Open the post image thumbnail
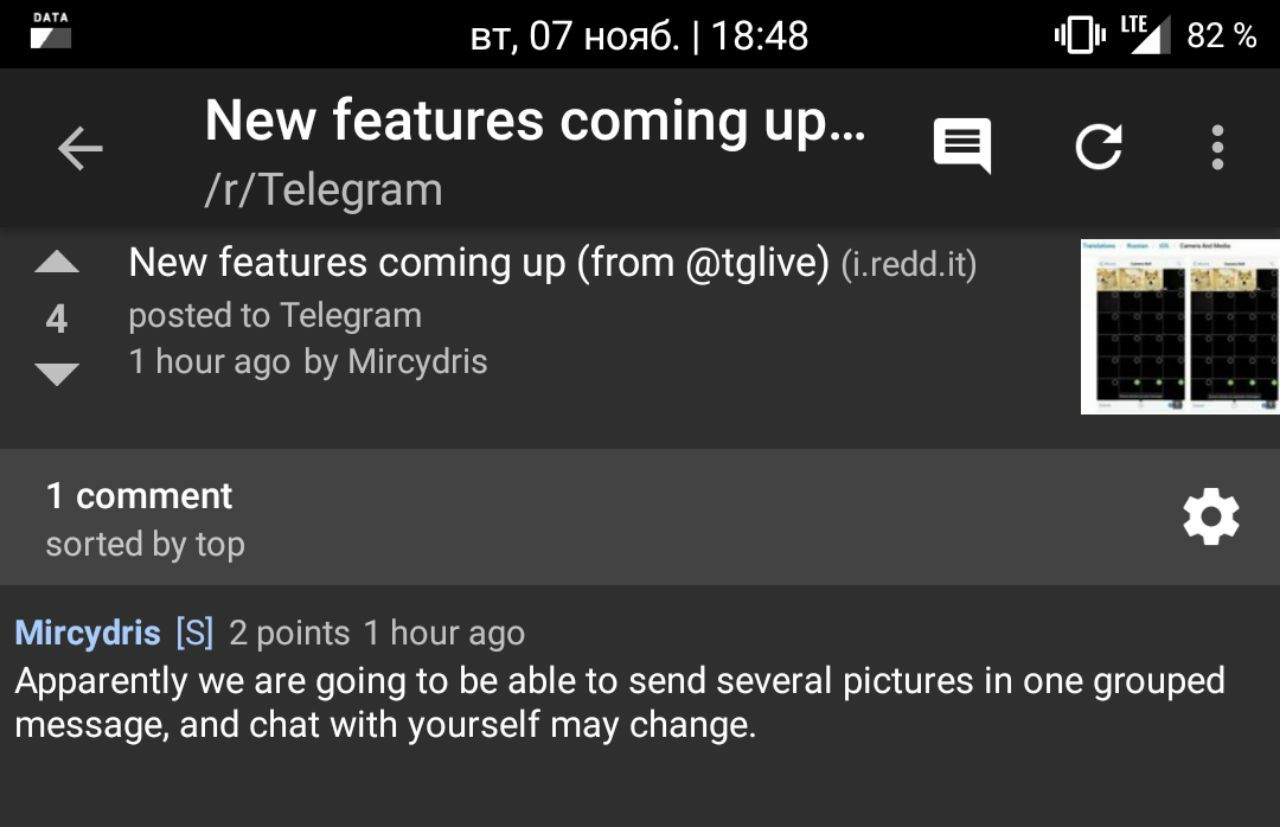The width and height of the screenshot is (1280, 827). 1180,326
